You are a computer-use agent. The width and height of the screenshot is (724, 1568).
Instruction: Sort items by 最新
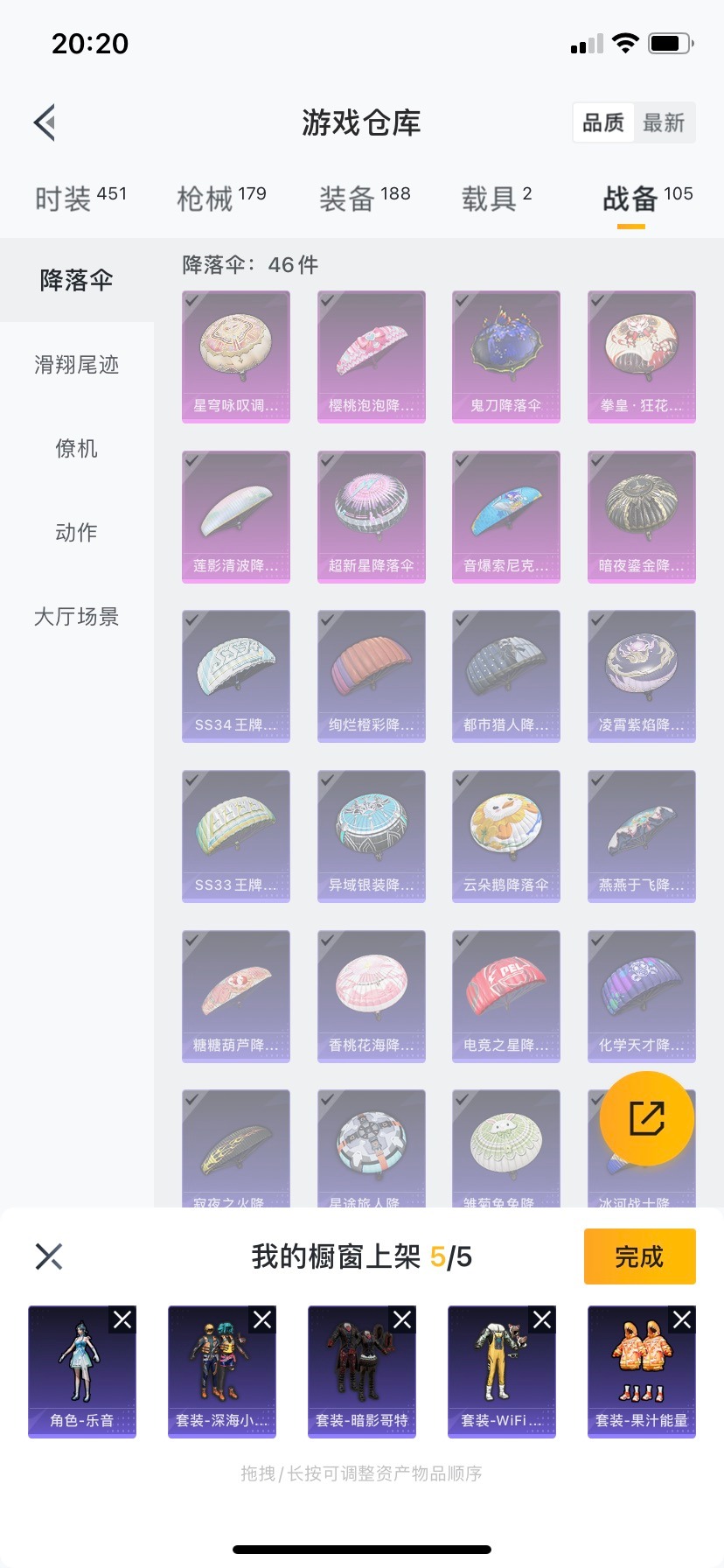(664, 122)
